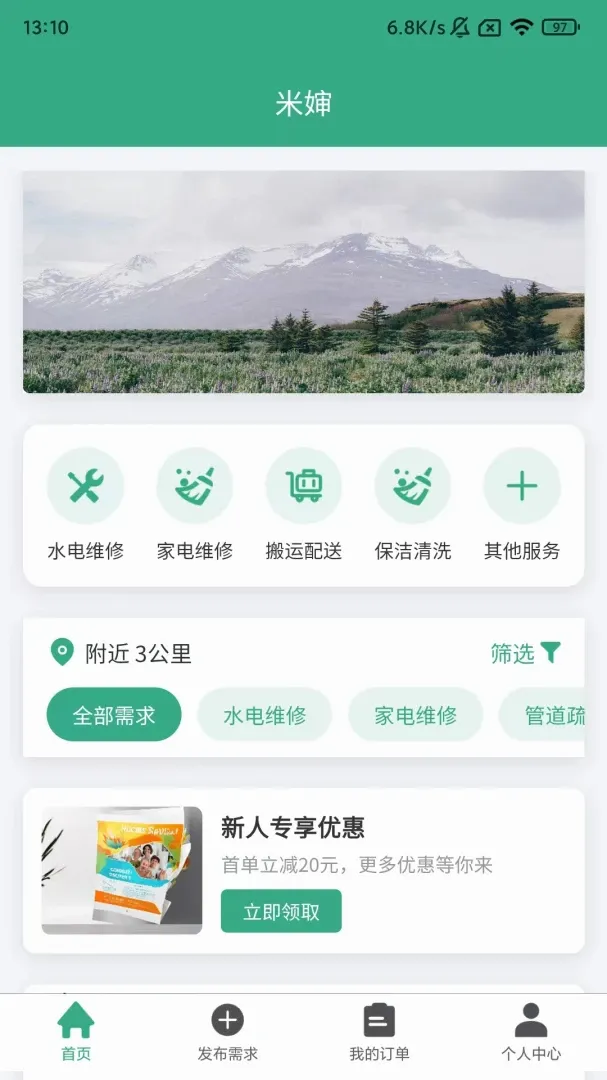Tap the 附近 3公里 location indicator

click(121, 652)
